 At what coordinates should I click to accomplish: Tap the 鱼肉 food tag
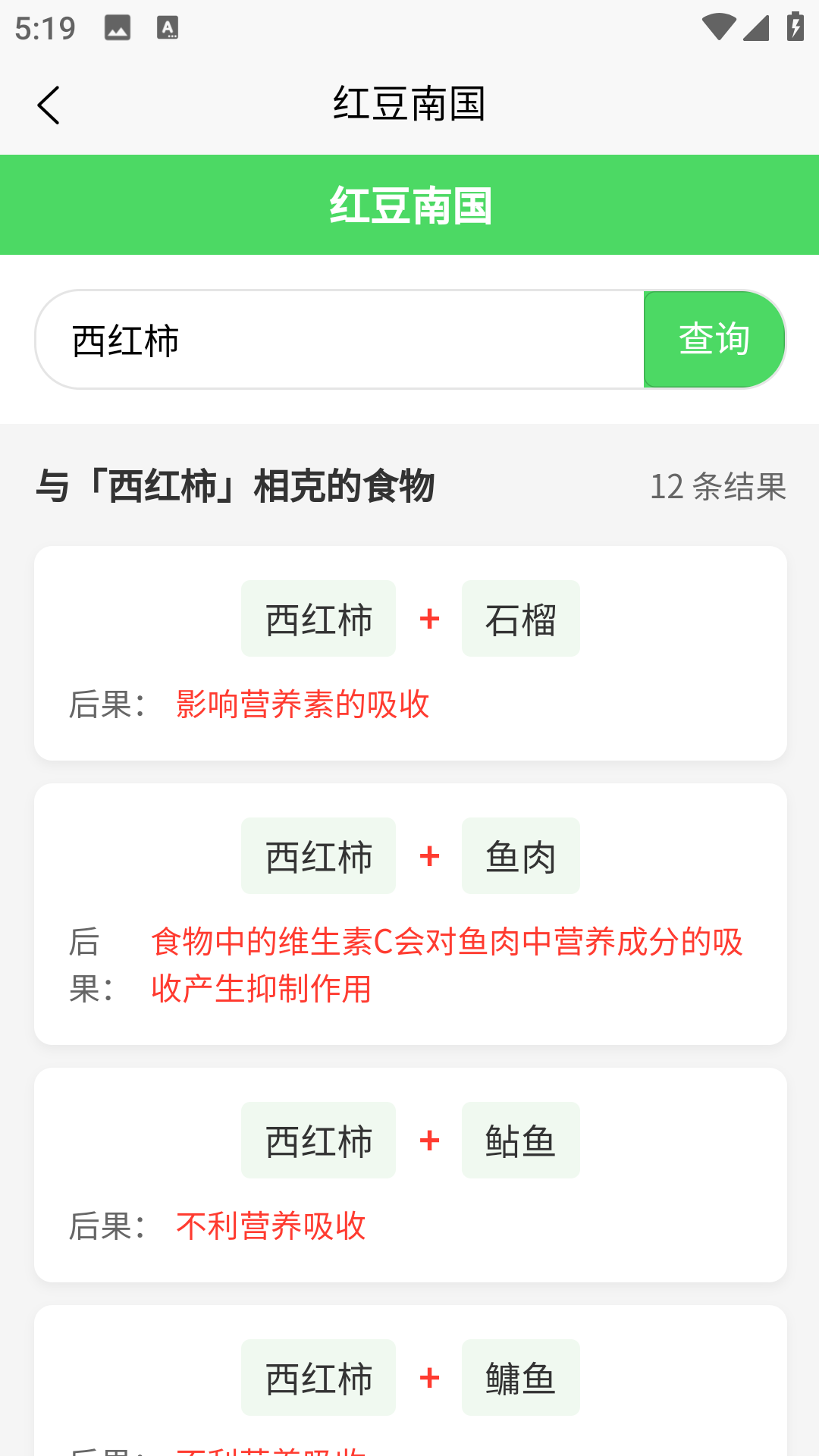[x=520, y=855]
